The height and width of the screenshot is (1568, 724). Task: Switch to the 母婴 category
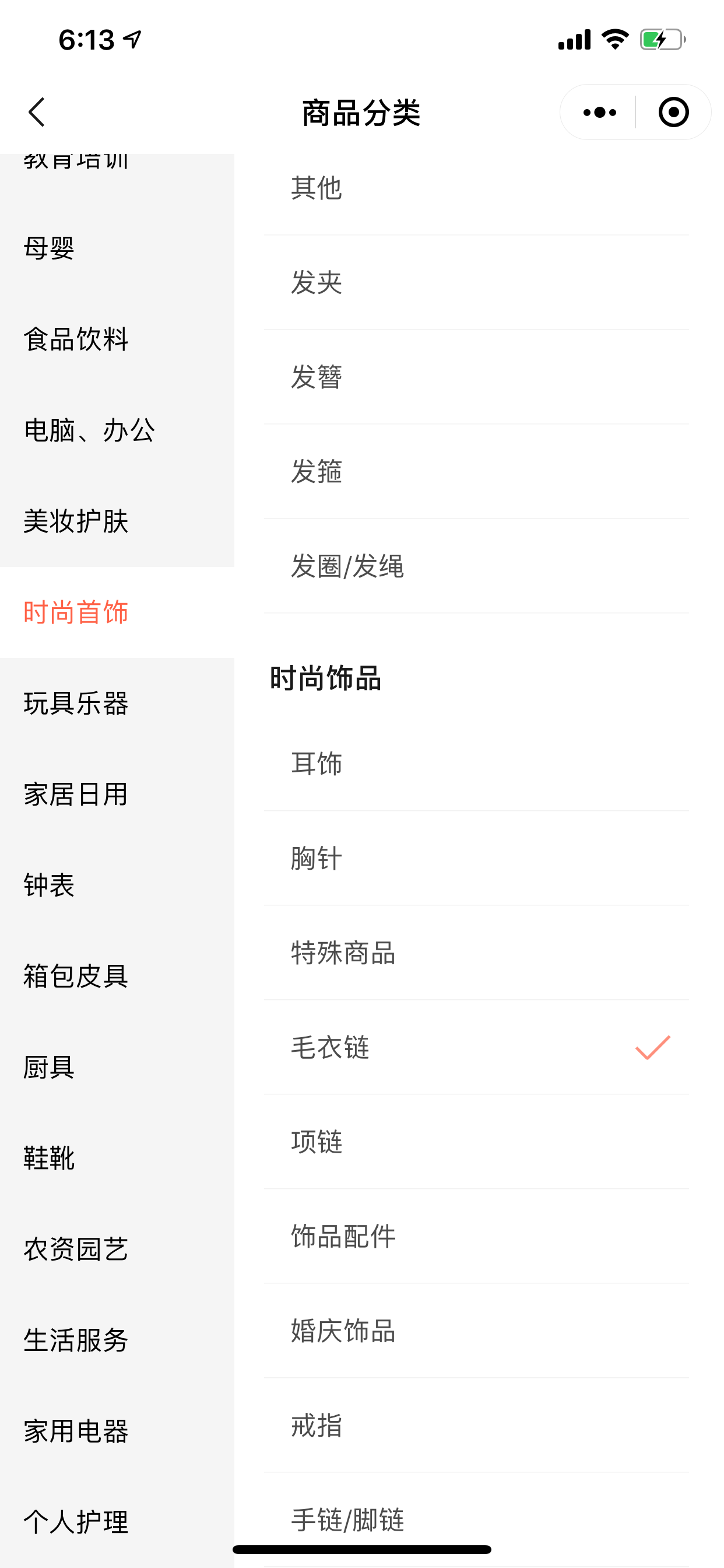tap(117, 249)
